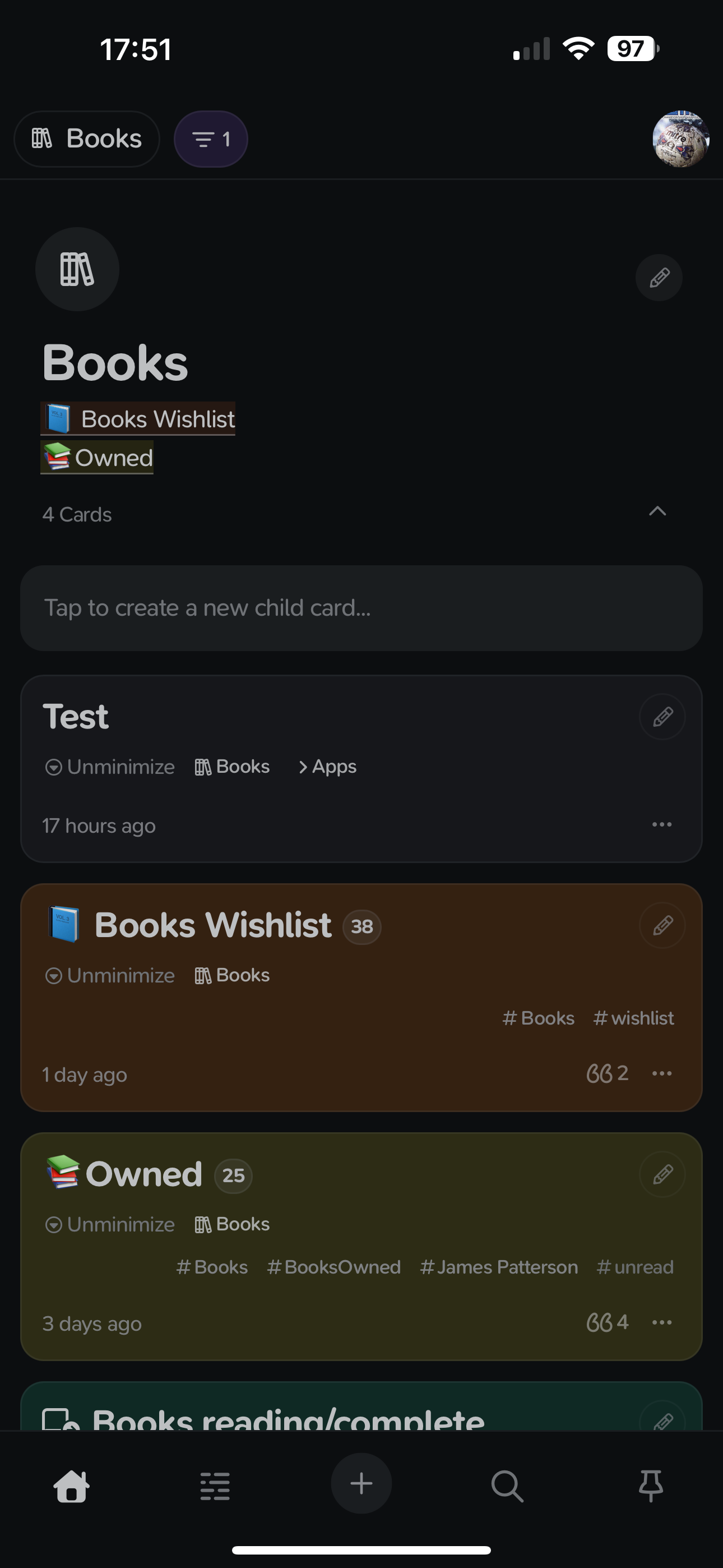Screen dimensions: 723x1568
Task: Open search from bottom bar
Action: click(507, 1486)
